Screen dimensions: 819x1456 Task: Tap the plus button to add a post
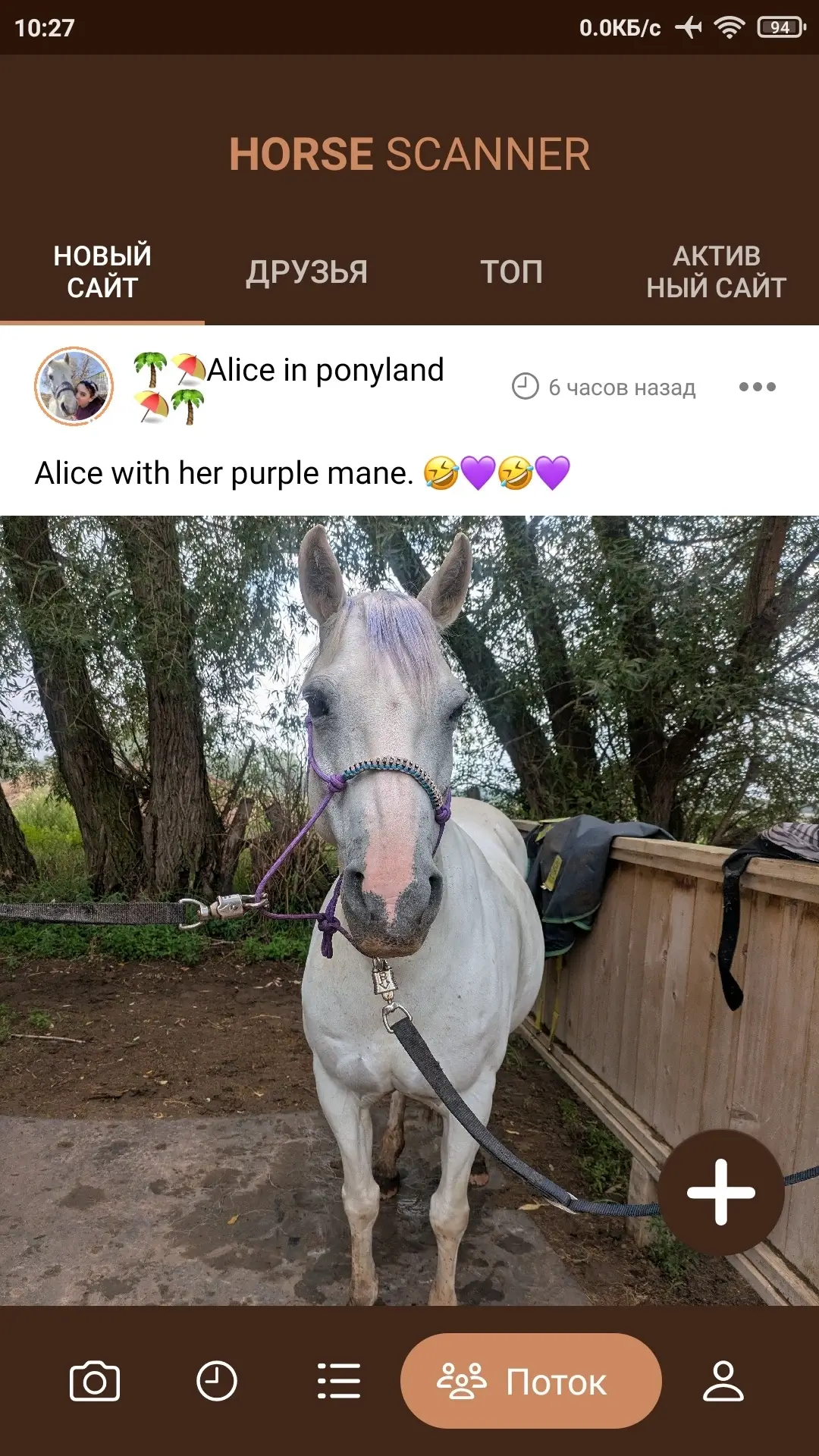click(x=720, y=1192)
